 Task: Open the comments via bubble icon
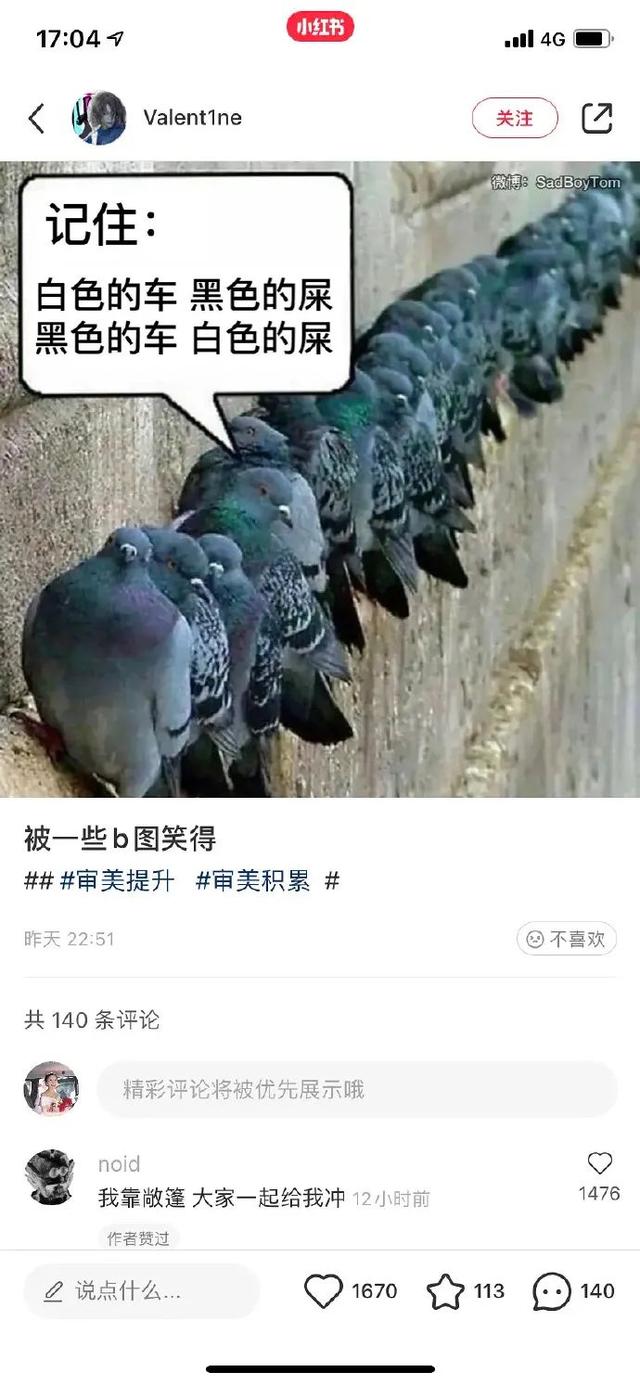tap(551, 1291)
